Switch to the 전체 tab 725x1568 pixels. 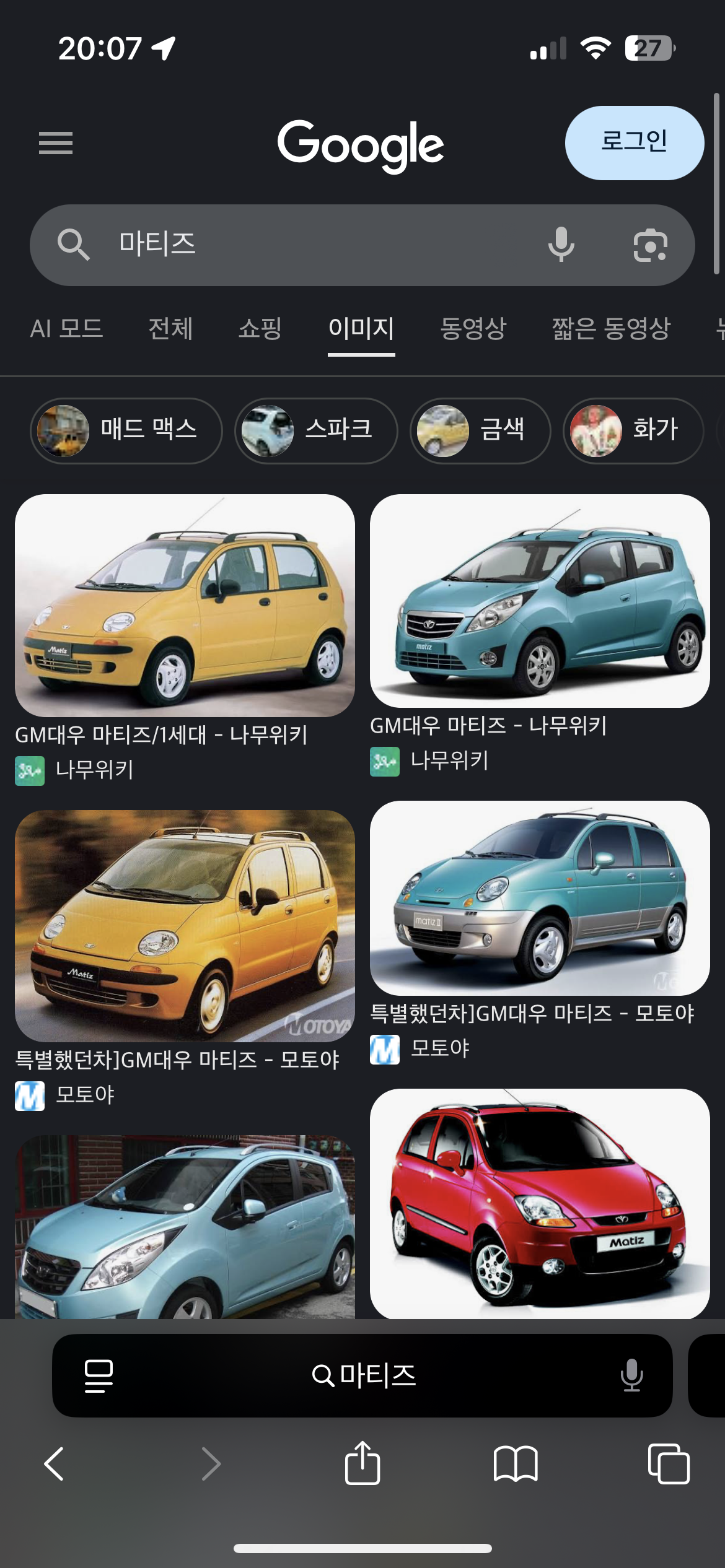[170, 328]
